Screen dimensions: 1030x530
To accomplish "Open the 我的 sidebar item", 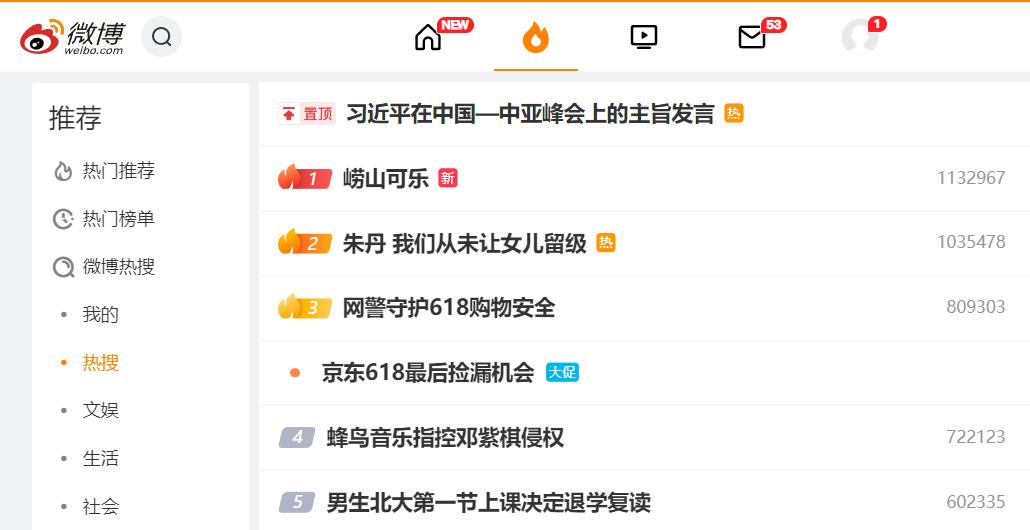I will coord(101,315).
